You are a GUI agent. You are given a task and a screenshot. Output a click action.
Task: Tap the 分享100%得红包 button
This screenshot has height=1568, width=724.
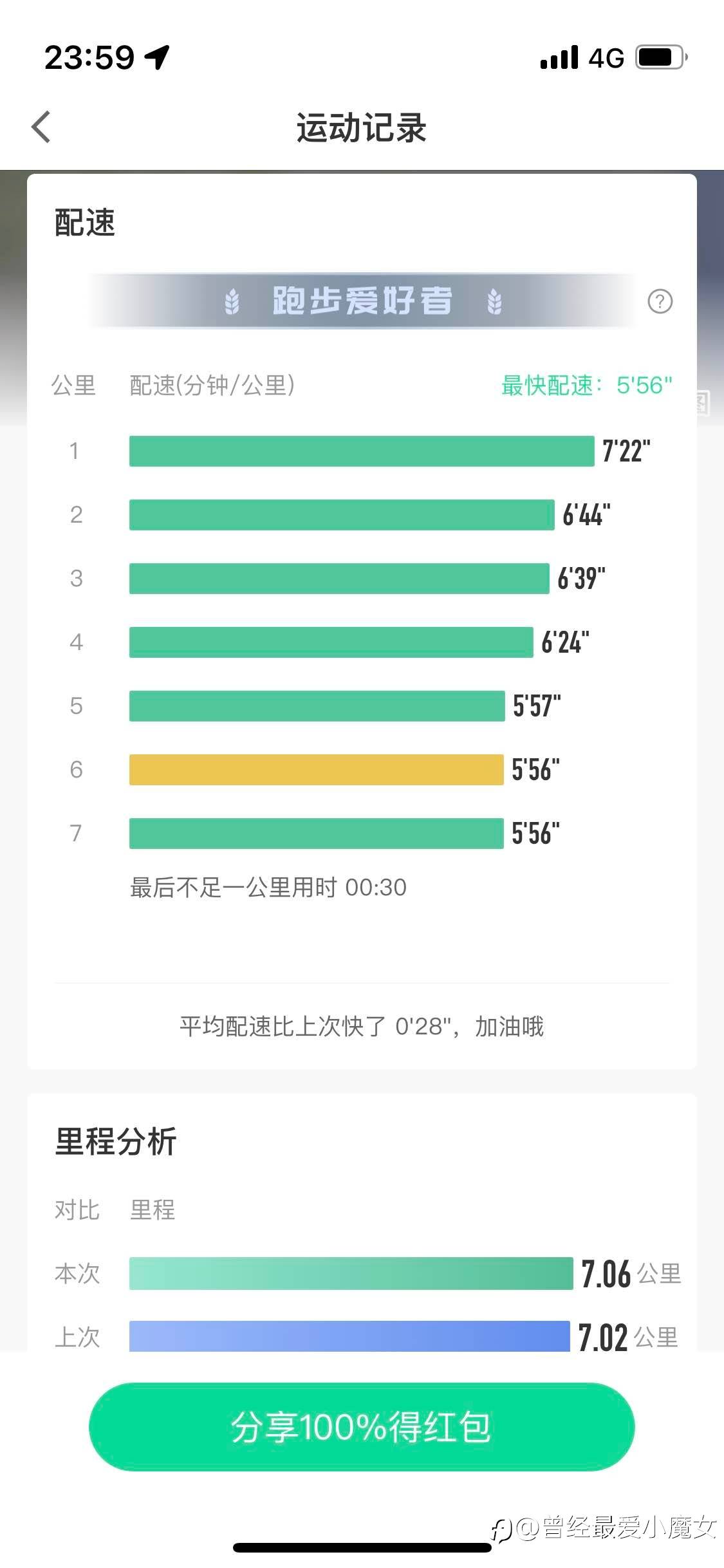click(362, 1427)
